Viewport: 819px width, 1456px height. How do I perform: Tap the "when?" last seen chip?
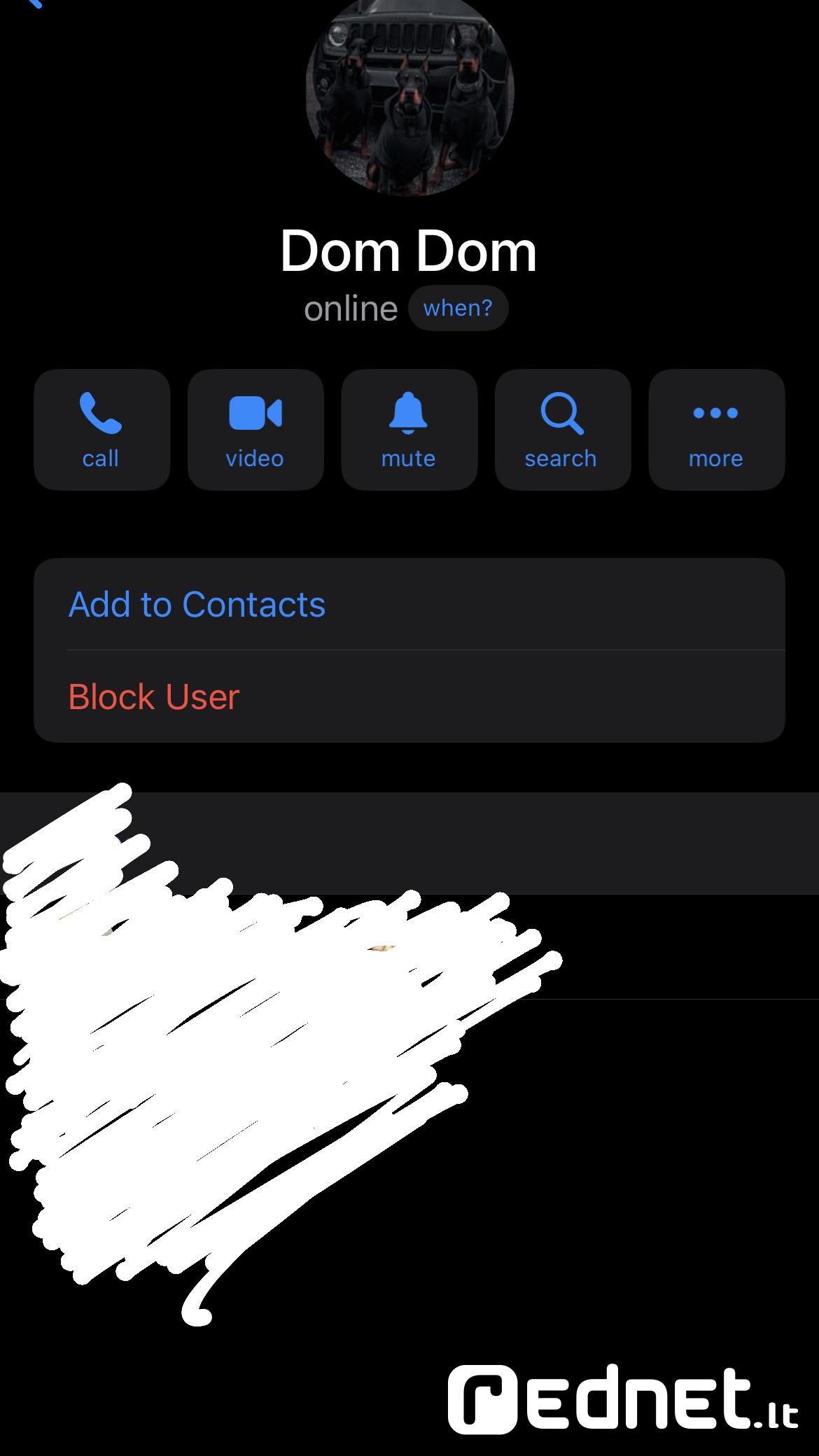pyautogui.click(x=458, y=308)
